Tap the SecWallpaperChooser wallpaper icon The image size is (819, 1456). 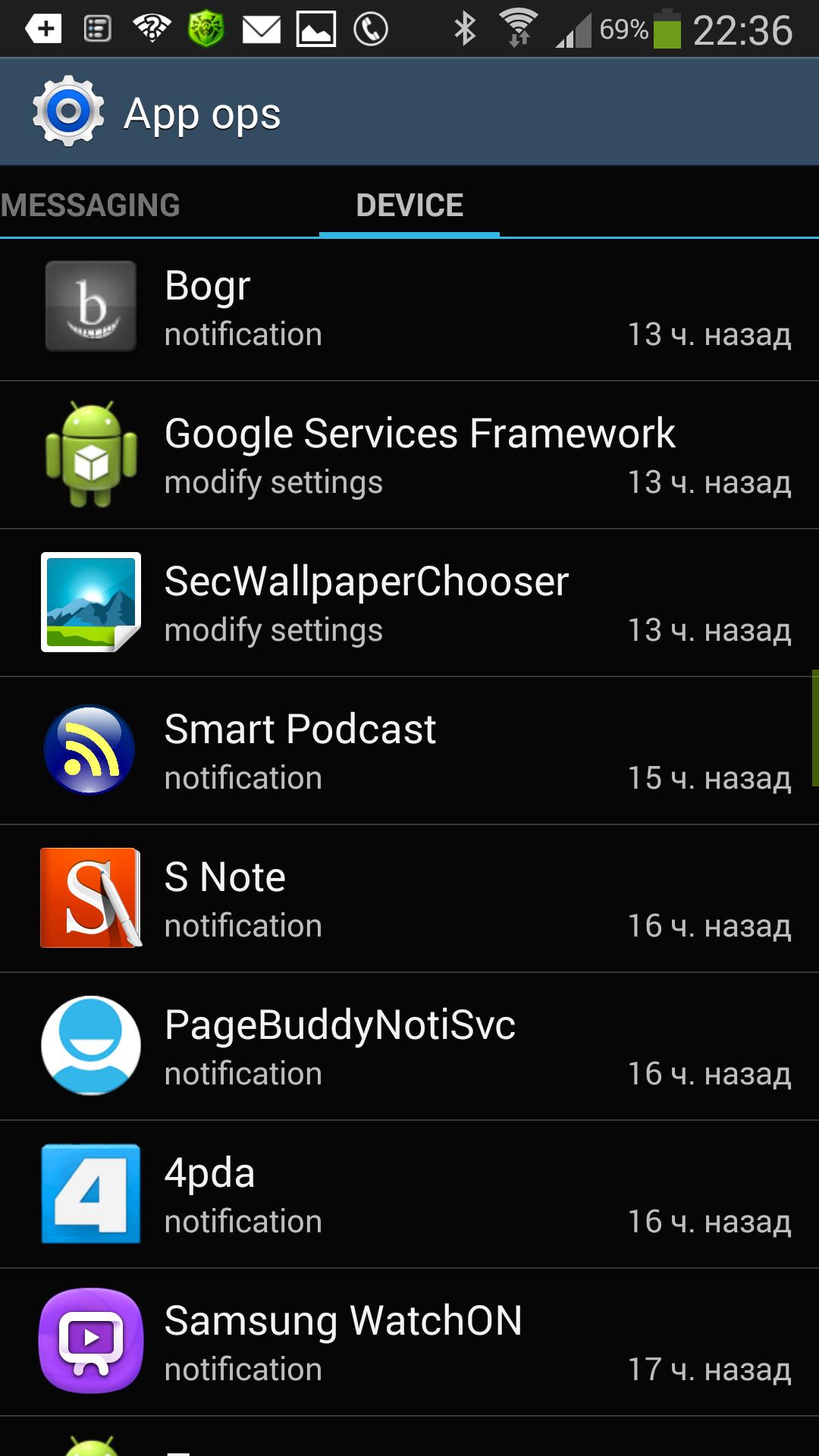click(90, 603)
